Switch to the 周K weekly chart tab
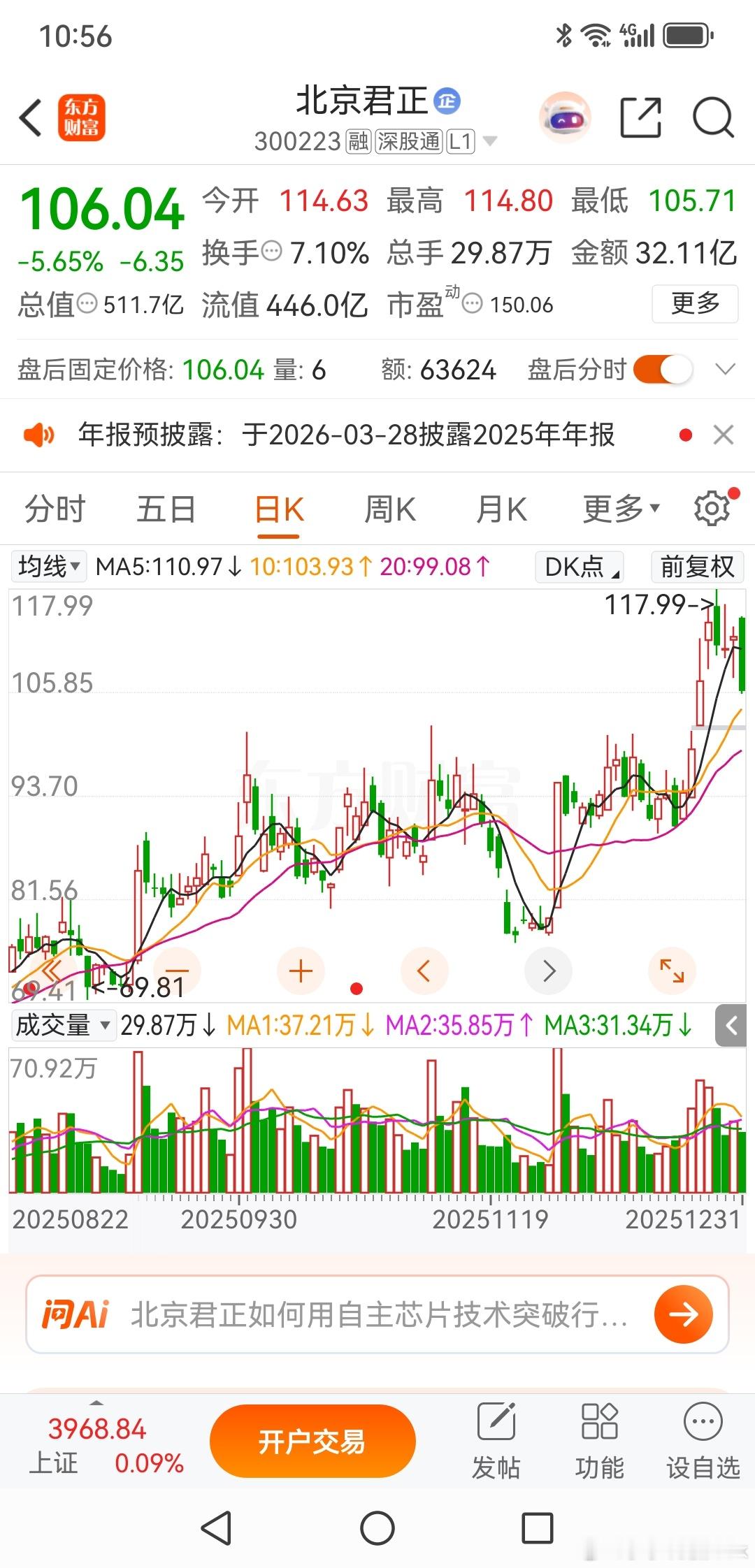Viewport: 755px width, 1568px height. tap(390, 509)
